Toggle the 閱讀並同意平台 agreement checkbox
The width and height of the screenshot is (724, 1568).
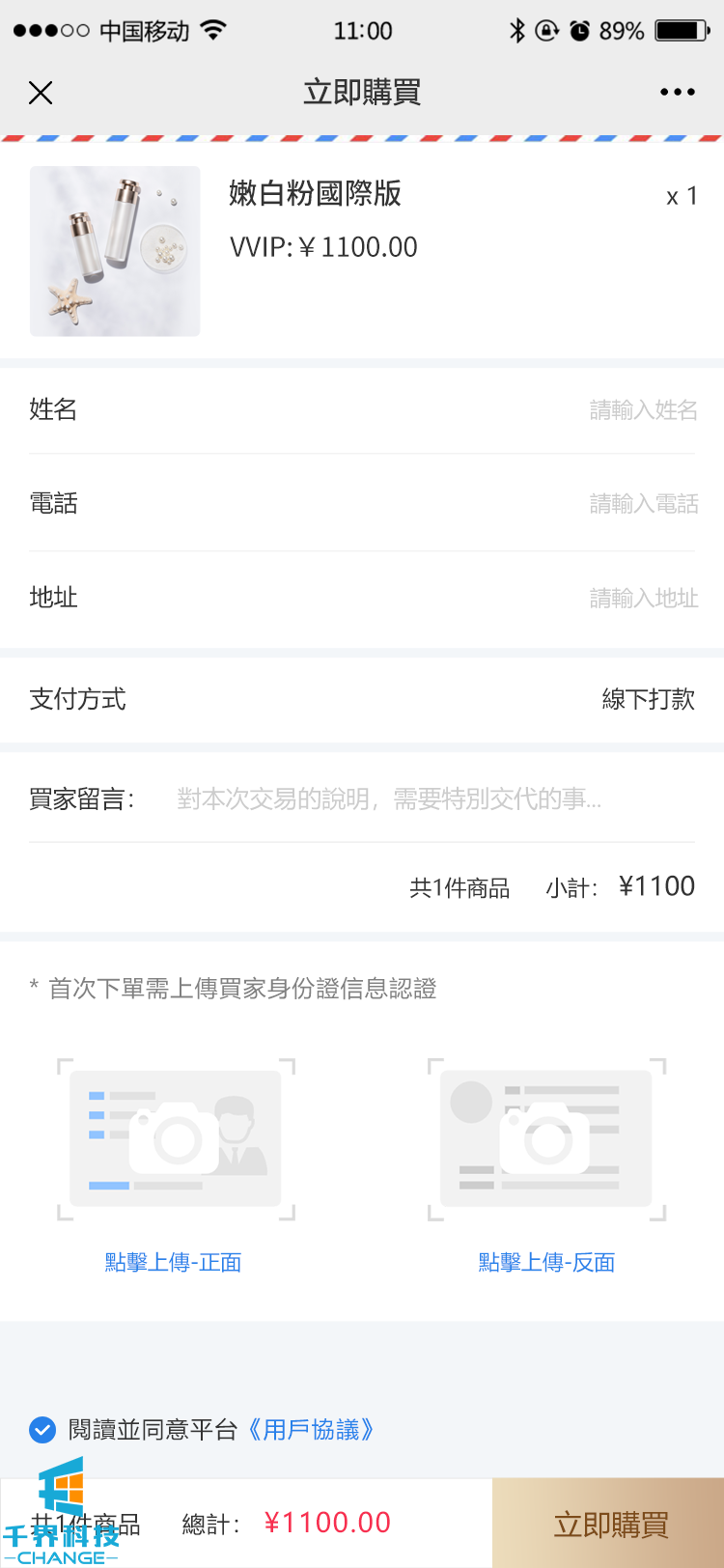[x=42, y=1429]
